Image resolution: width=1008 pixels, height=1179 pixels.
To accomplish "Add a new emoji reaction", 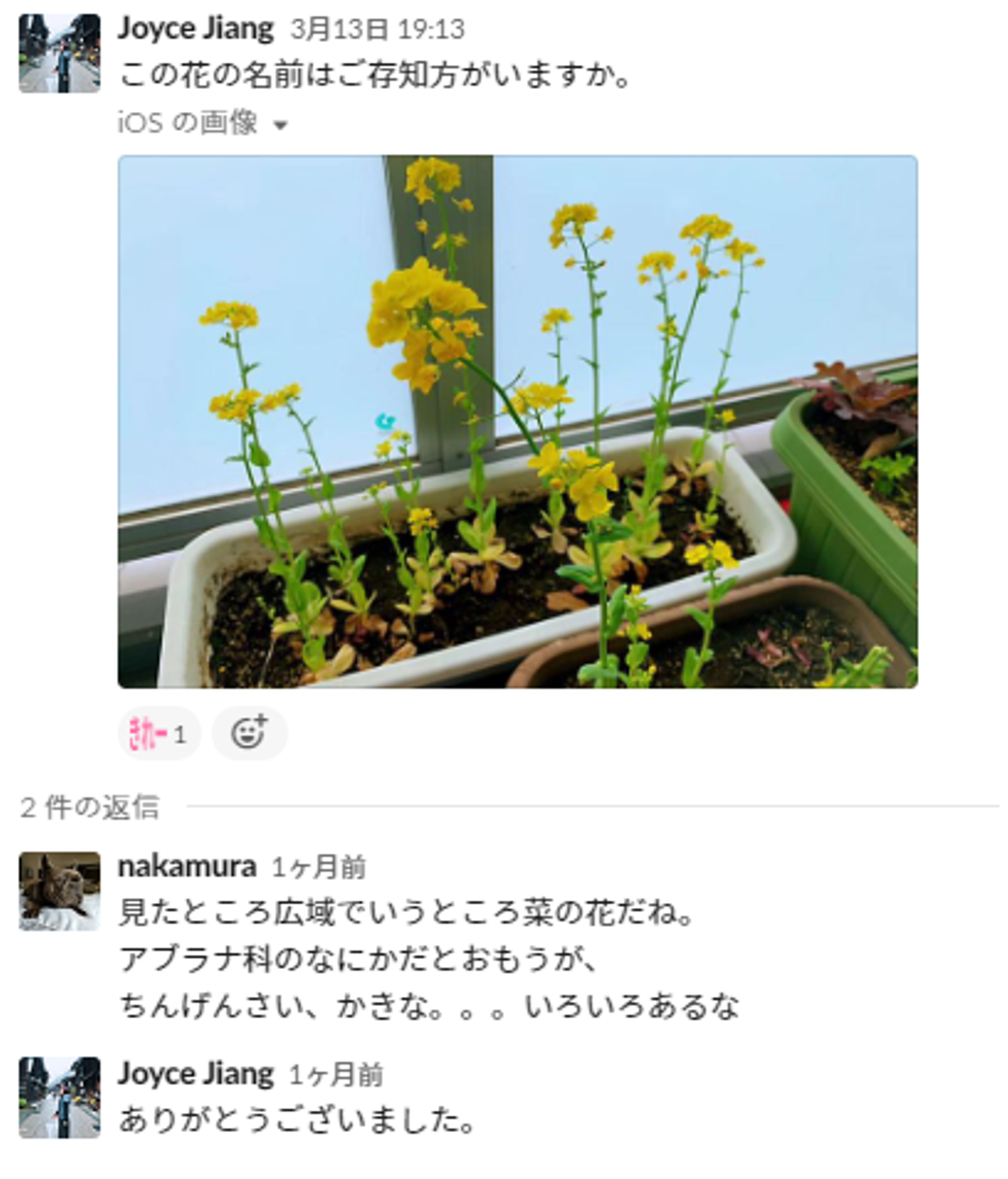I will click(x=249, y=734).
